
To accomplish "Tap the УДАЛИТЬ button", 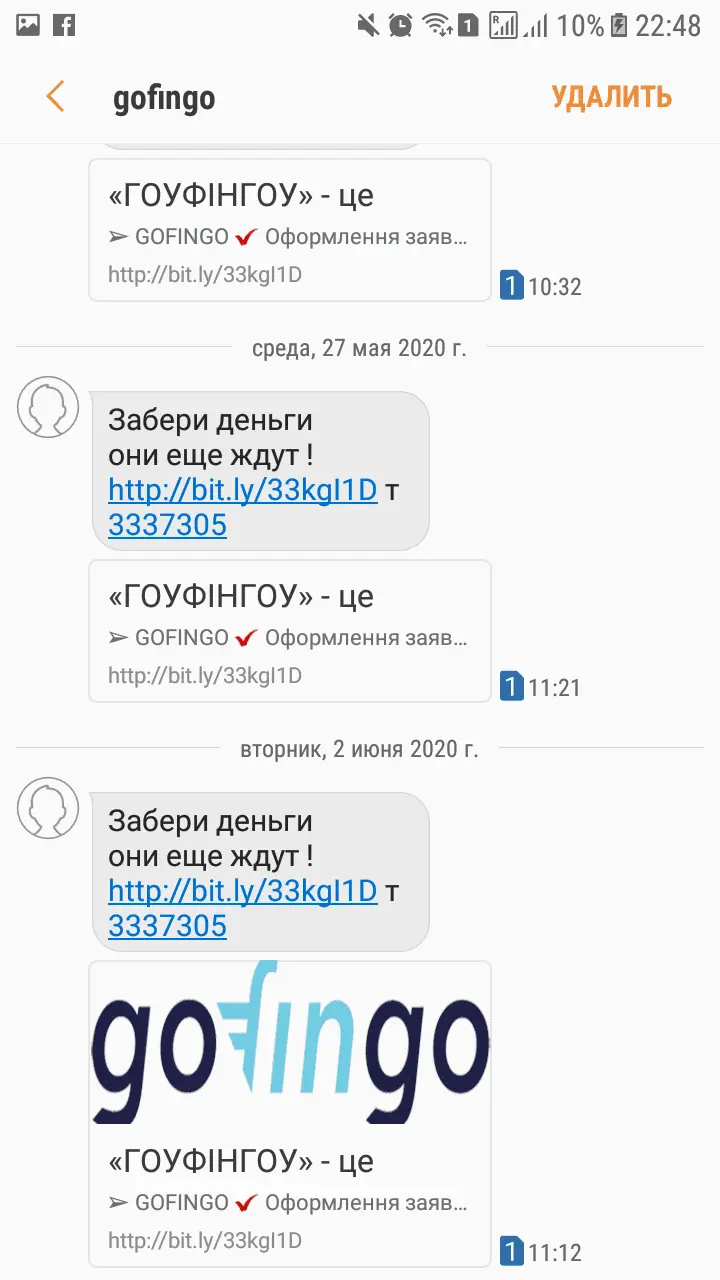I will [x=611, y=97].
